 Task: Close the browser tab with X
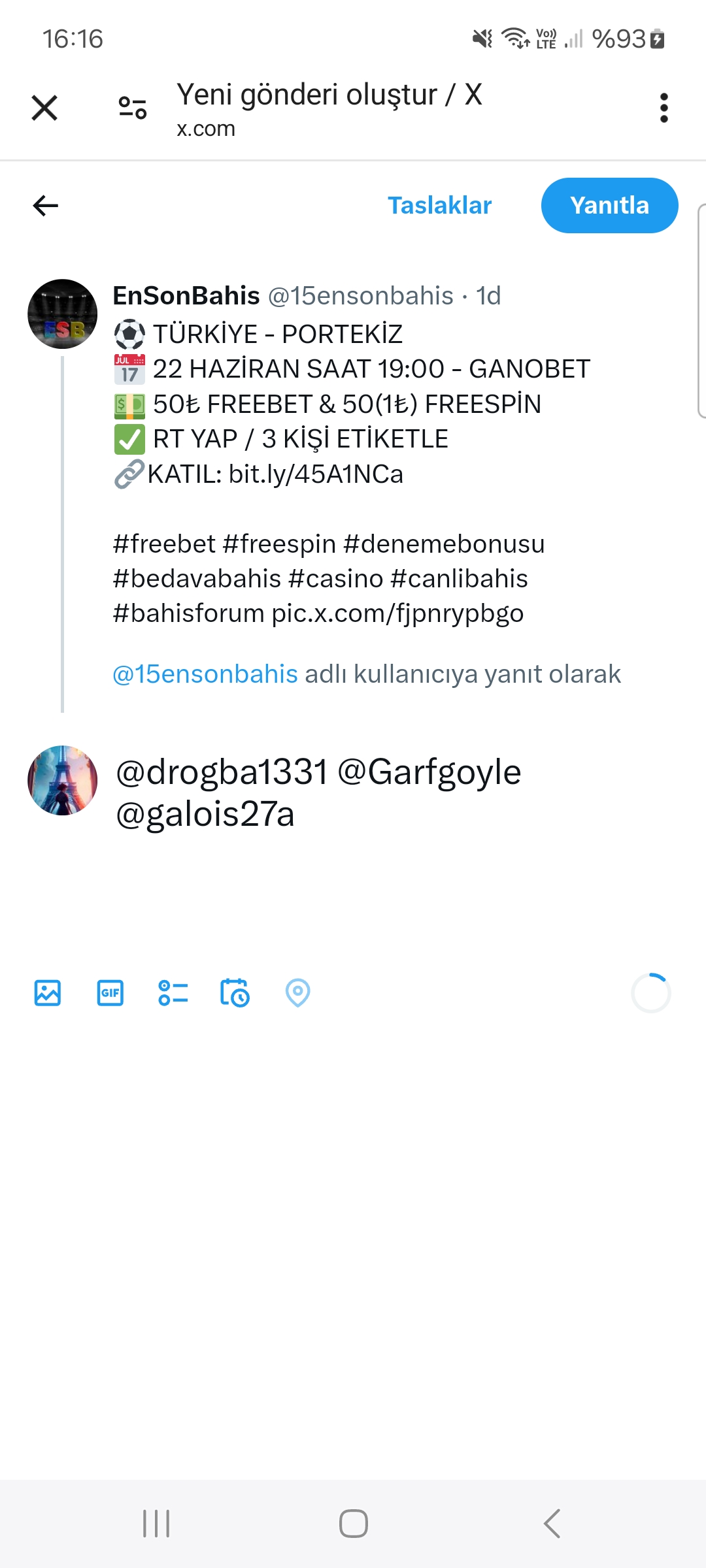[x=44, y=108]
